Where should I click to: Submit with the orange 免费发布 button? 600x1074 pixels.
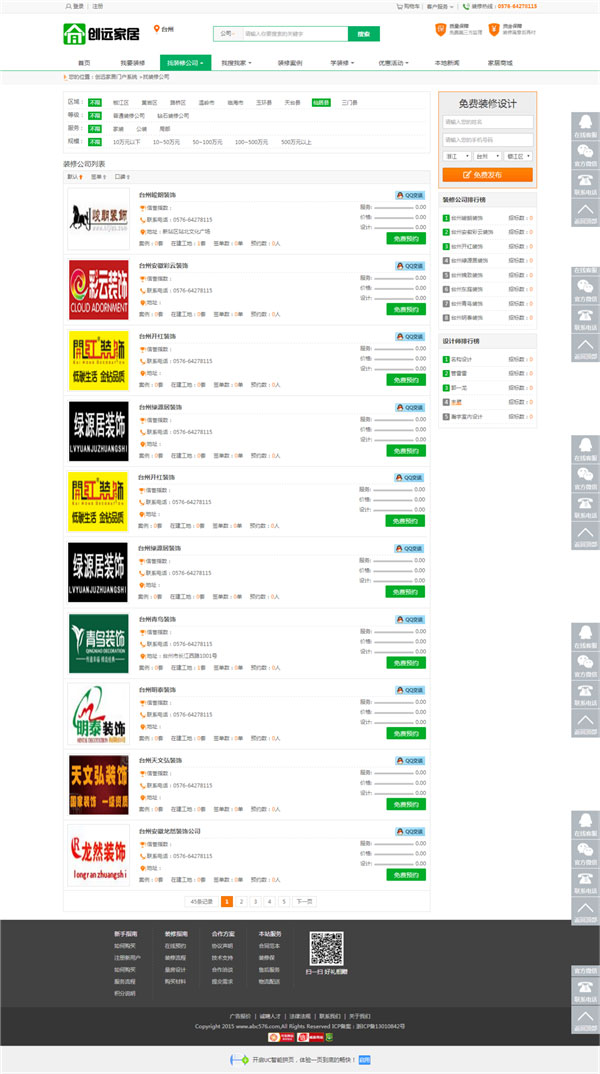click(x=488, y=175)
